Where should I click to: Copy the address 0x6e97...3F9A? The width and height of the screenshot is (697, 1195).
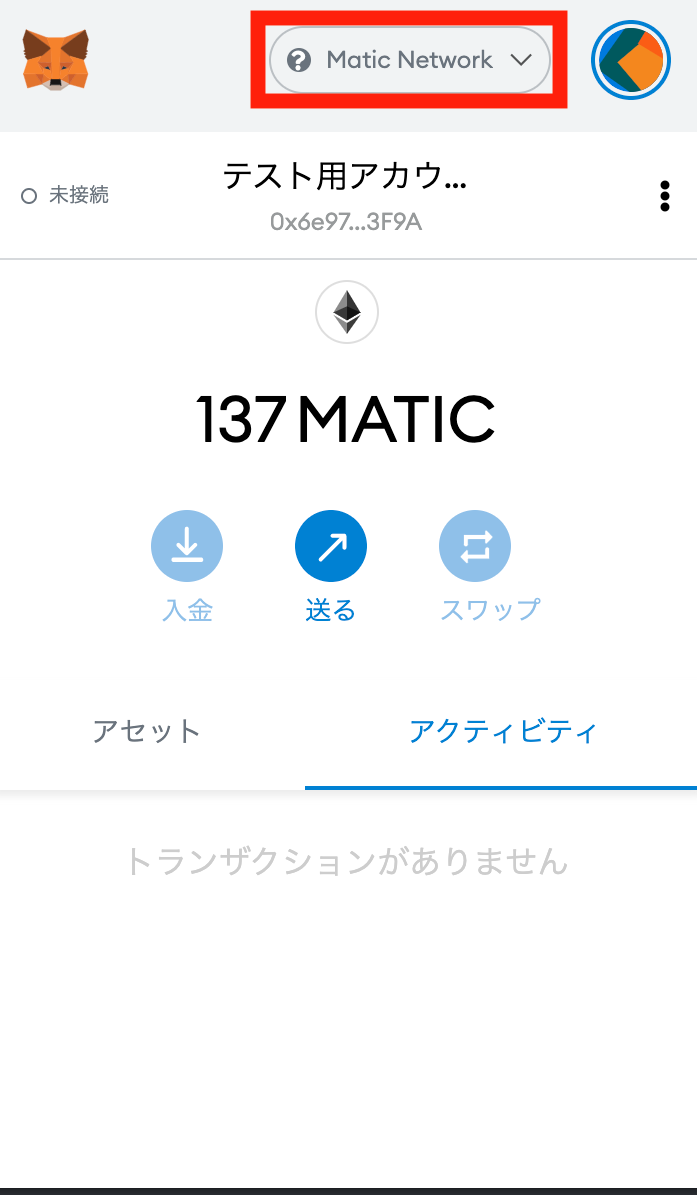pyautogui.click(x=346, y=221)
